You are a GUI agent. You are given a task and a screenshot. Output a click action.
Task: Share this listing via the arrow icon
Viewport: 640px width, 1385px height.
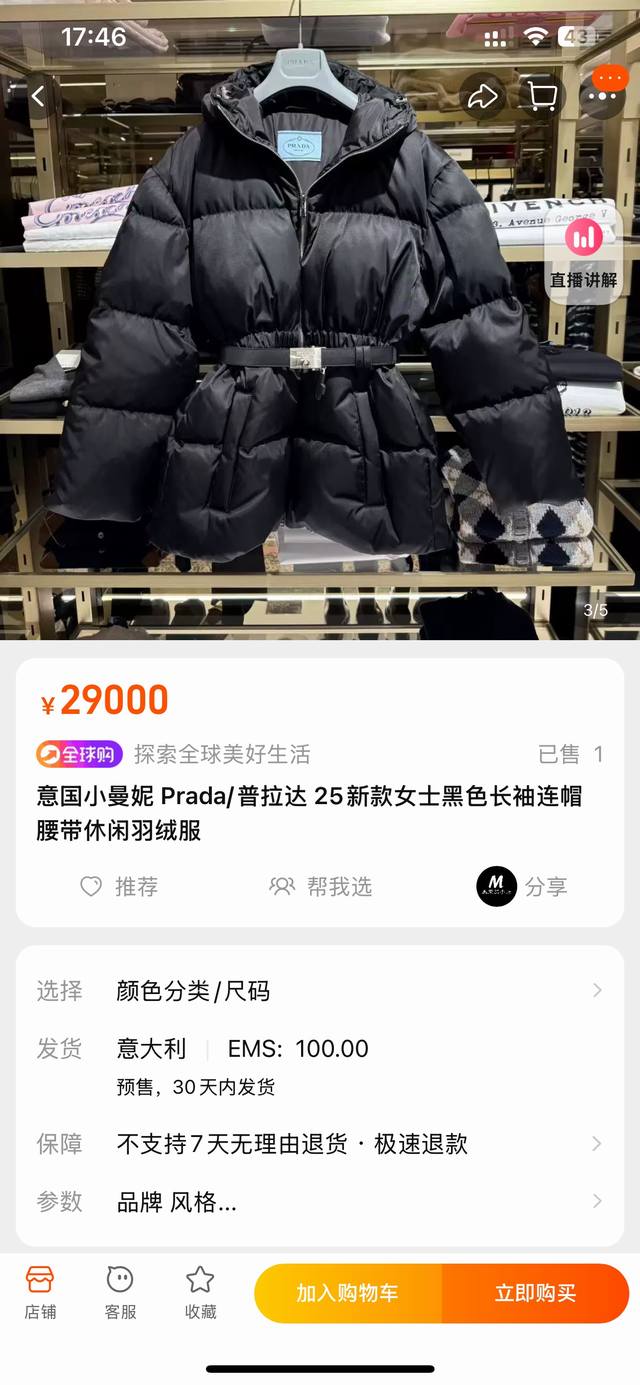484,96
